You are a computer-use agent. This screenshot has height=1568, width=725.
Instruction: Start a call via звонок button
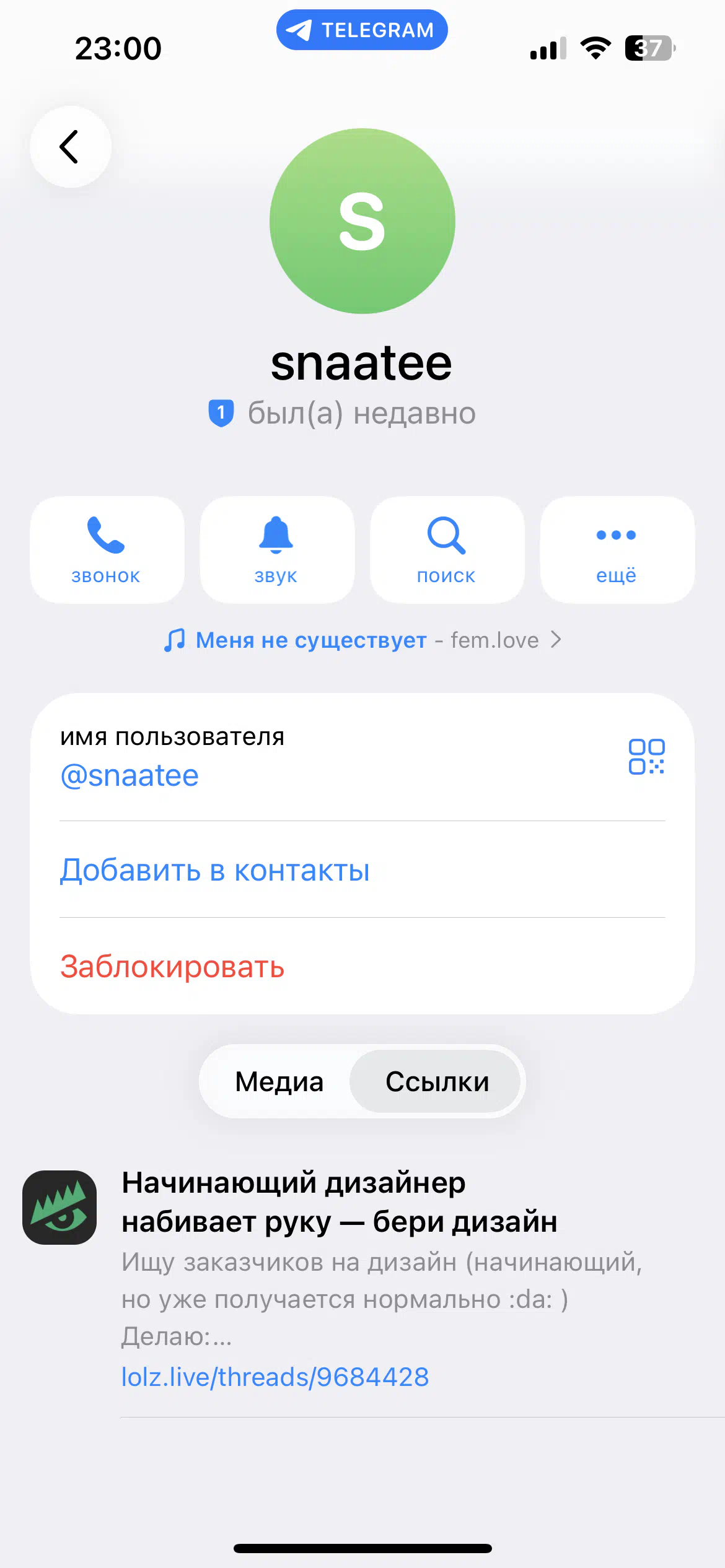[x=107, y=549]
